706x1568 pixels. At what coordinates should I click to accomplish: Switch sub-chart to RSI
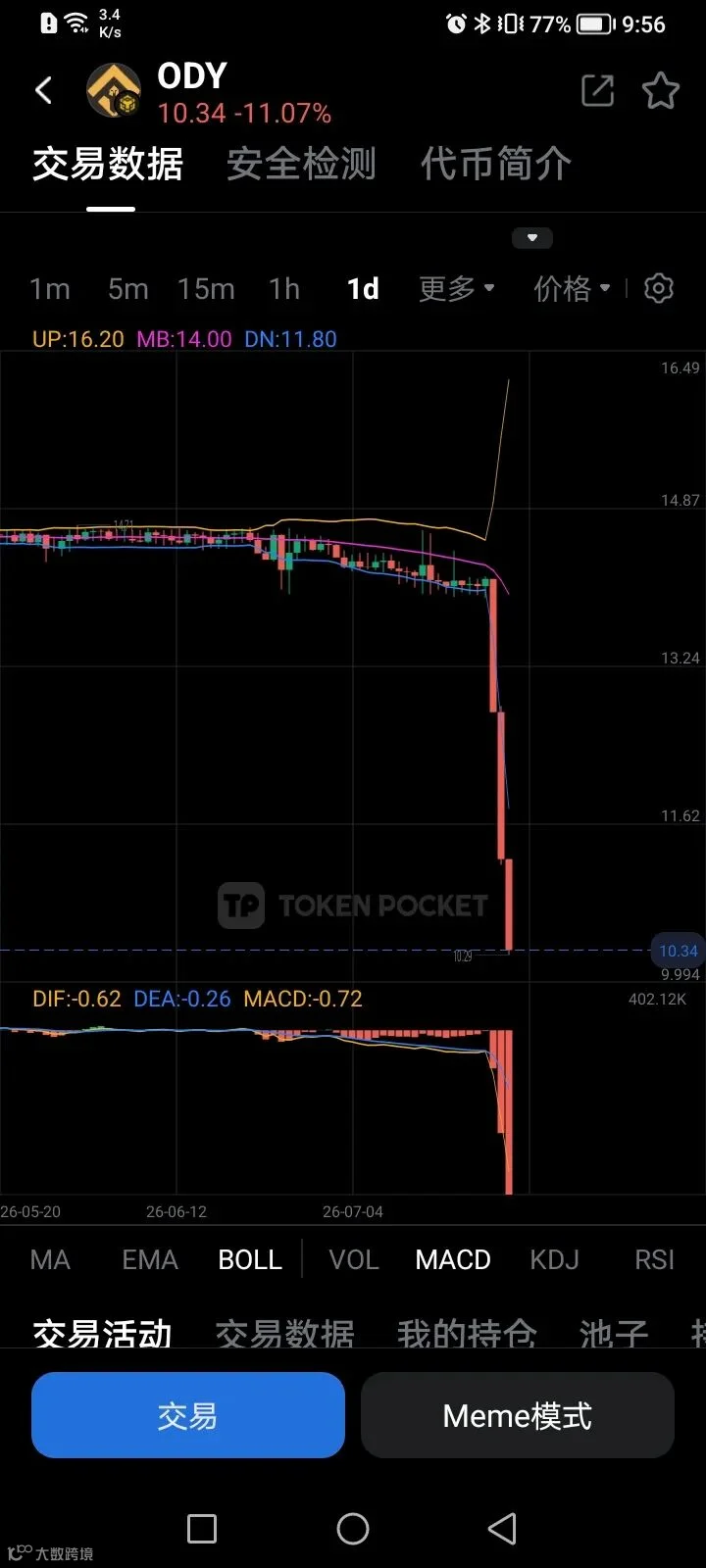click(654, 1259)
